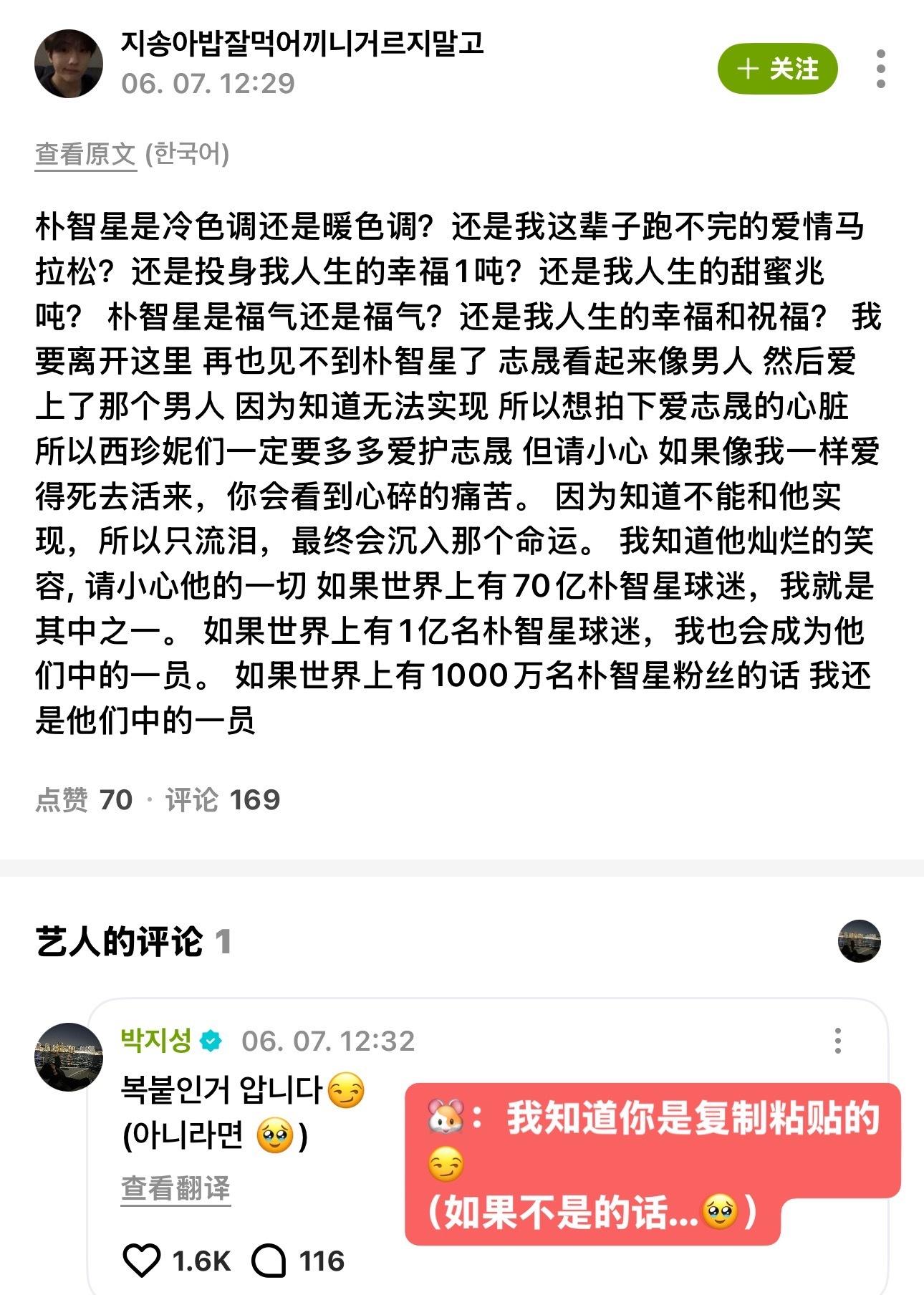This screenshot has width=924, height=1295.
Task: Open the overflow menu on 박지성's comment
Action: coord(837,1041)
